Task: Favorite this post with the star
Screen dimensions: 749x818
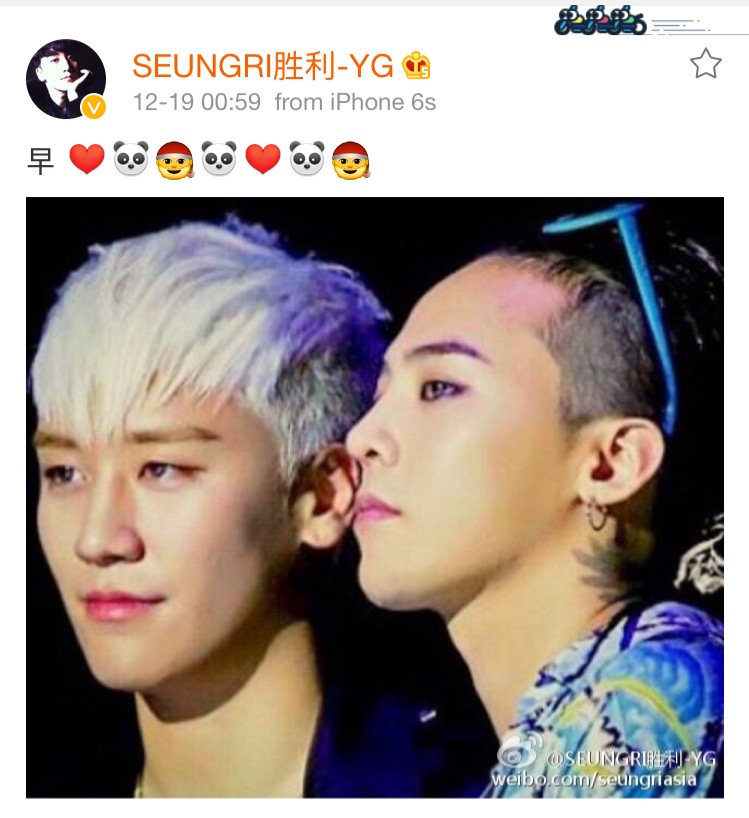Action: point(705,65)
